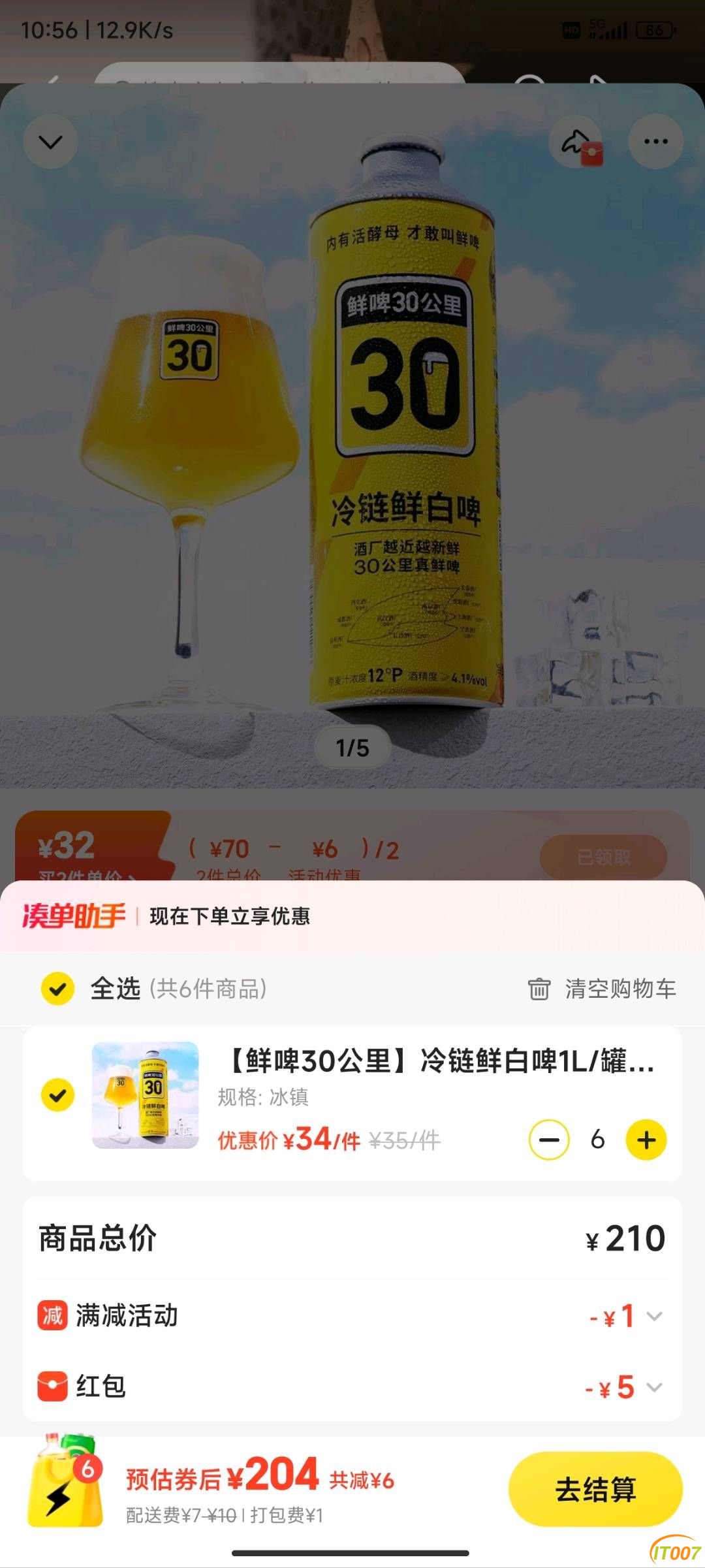
Task: Go to checkout with 去结算
Action: (x=595, y=1490)
